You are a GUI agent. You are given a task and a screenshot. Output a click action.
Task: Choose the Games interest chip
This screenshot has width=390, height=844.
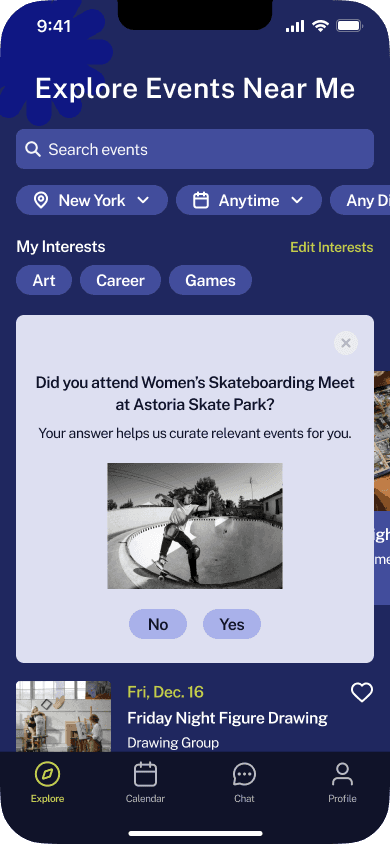[210, 280]
